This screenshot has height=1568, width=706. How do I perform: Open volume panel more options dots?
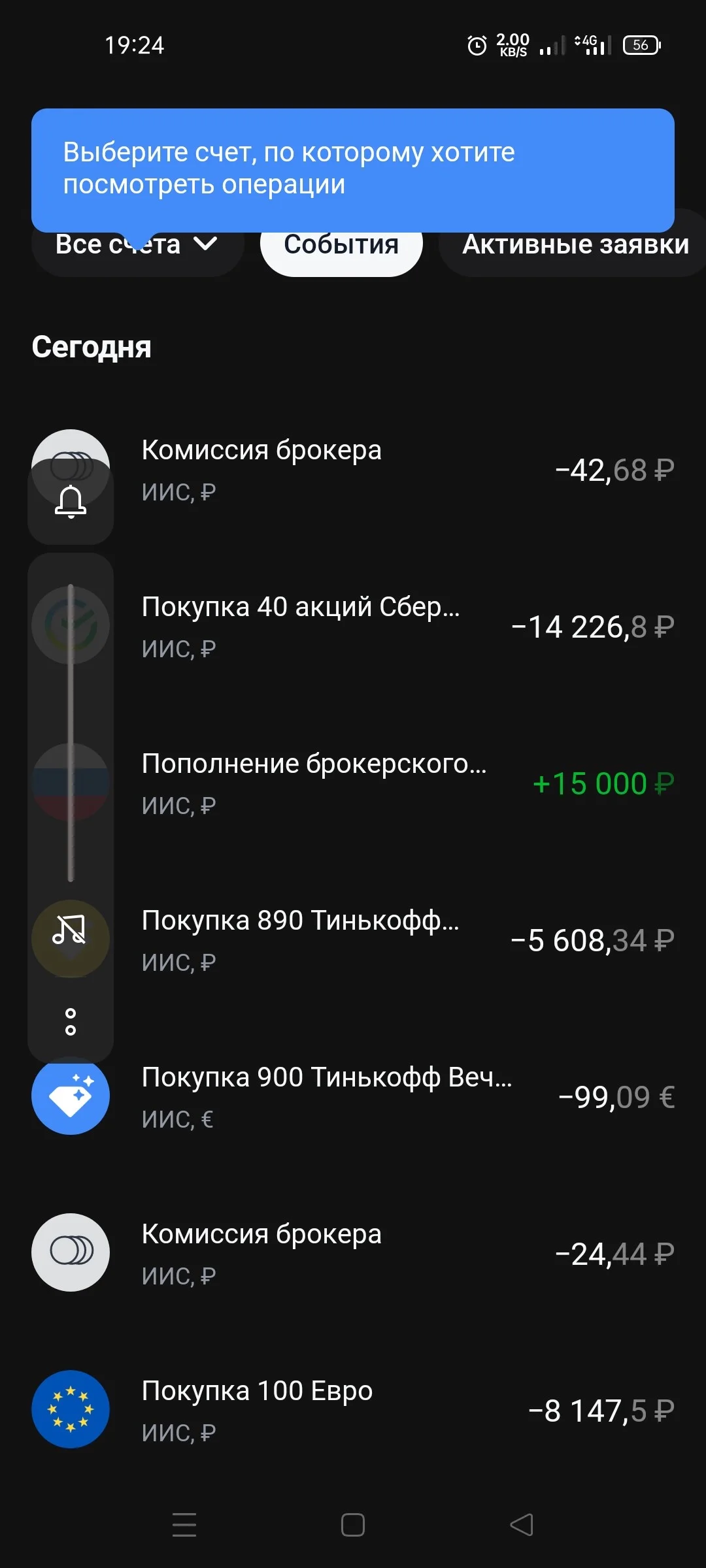[x=71, y=1022]
